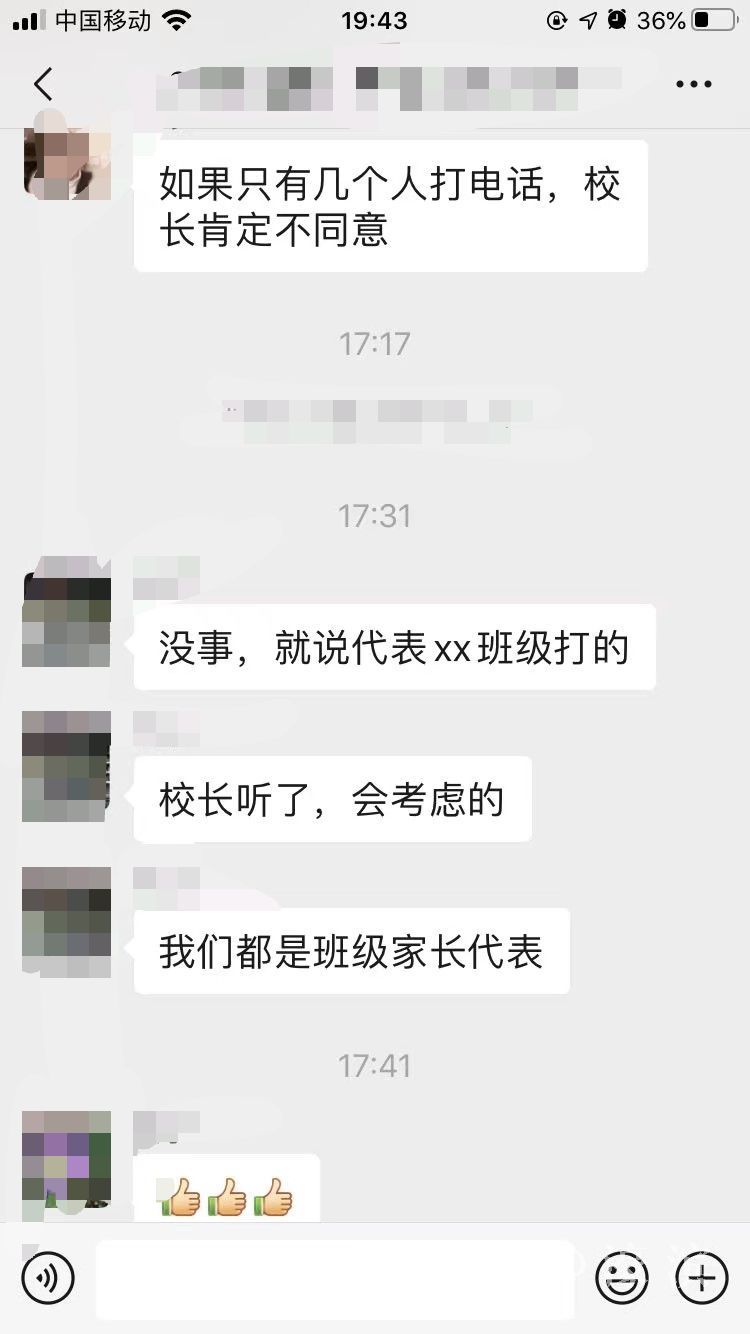Screen dimensions: 750x1334
Task: Open avatar beside 校长听了,会考虑的
Action: [x=66, y=766]
